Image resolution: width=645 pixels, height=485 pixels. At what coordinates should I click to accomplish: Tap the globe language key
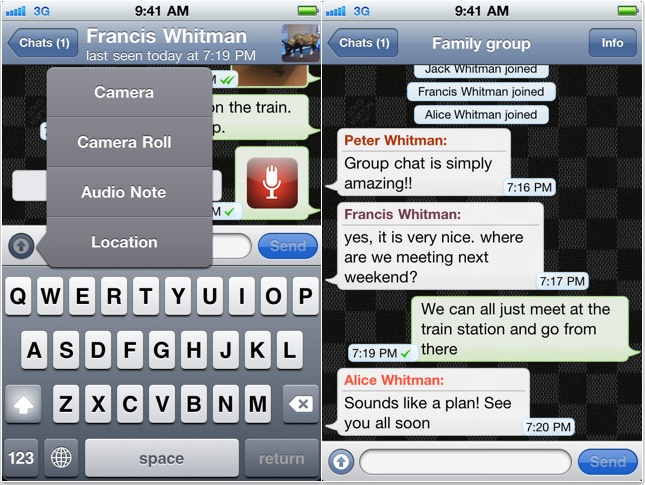point(61,458)
